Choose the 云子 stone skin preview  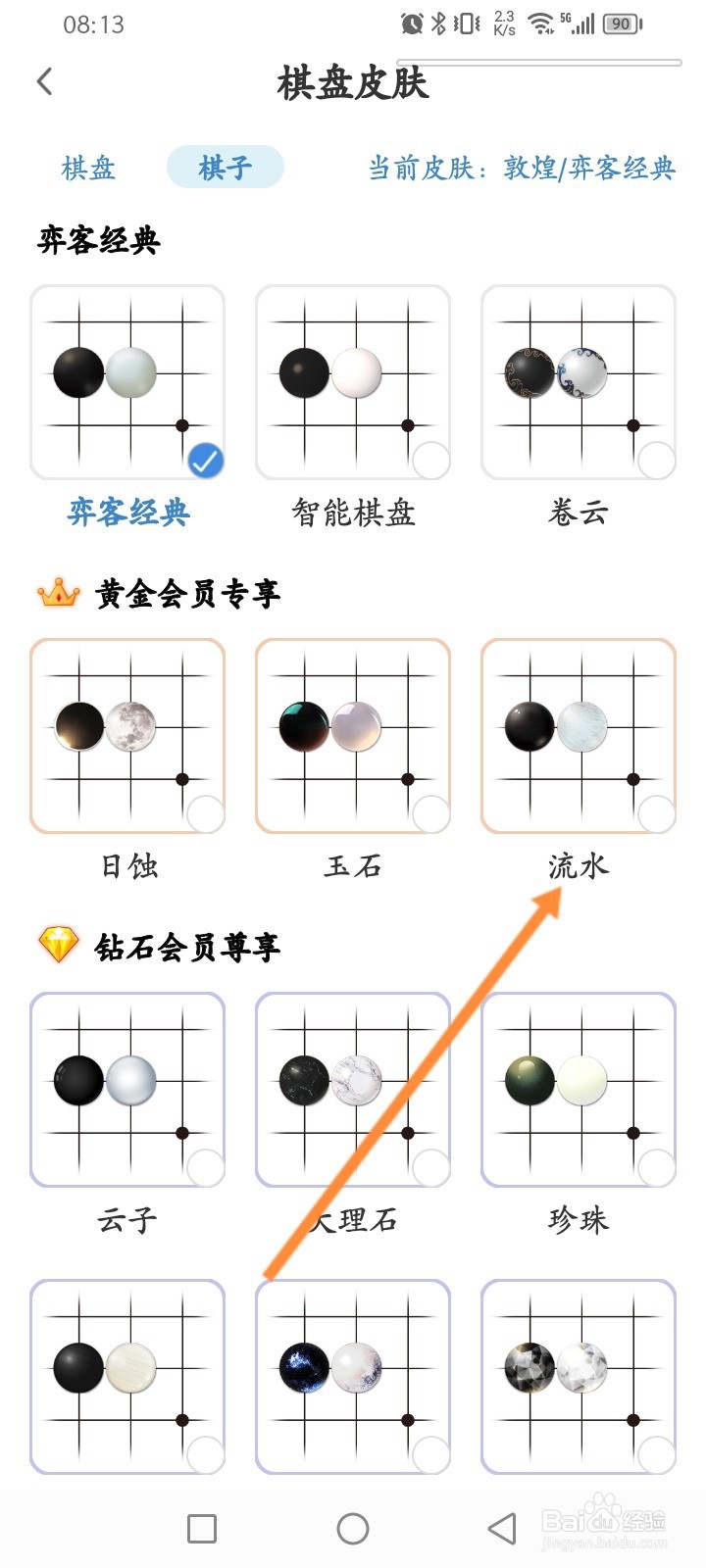click(x=127, y=1088)
